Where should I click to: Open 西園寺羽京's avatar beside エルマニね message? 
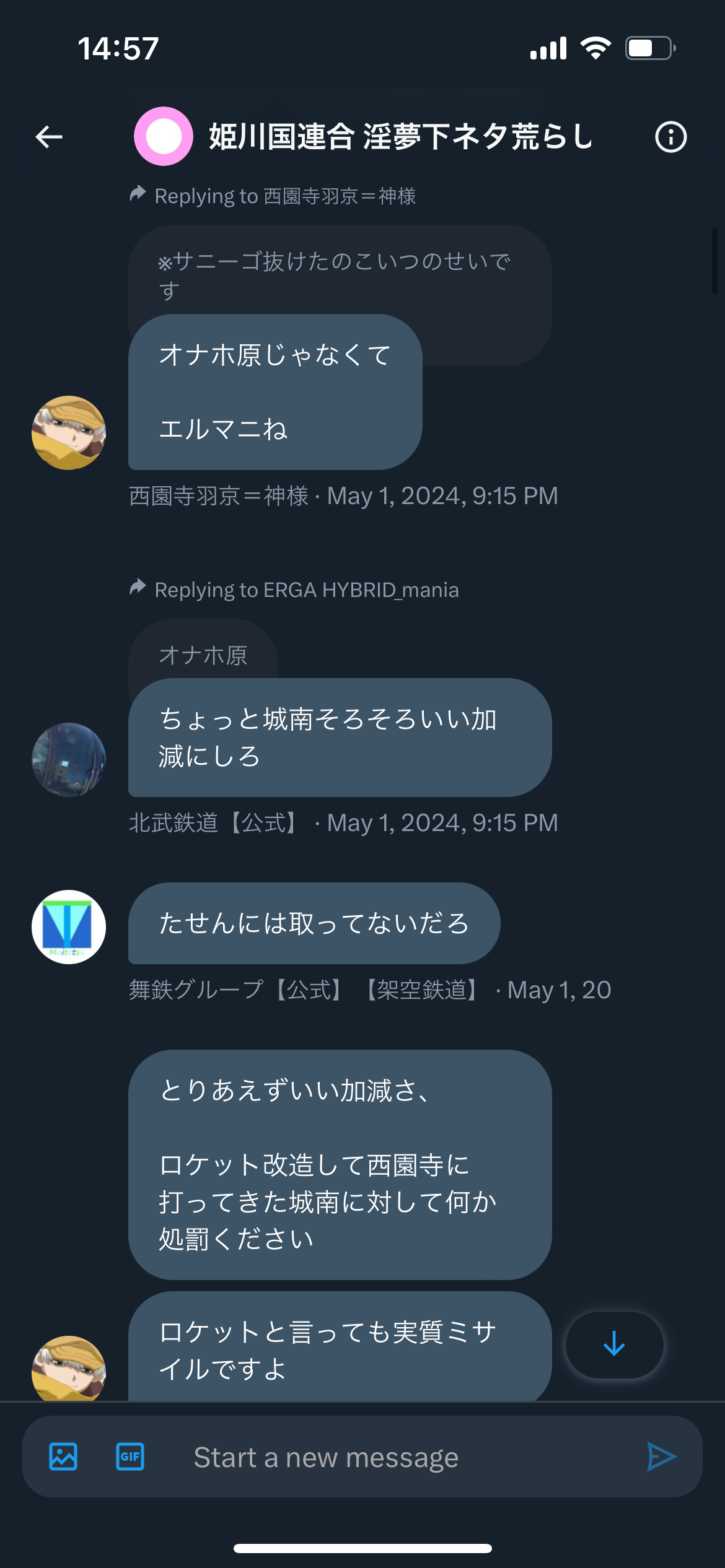69,433
